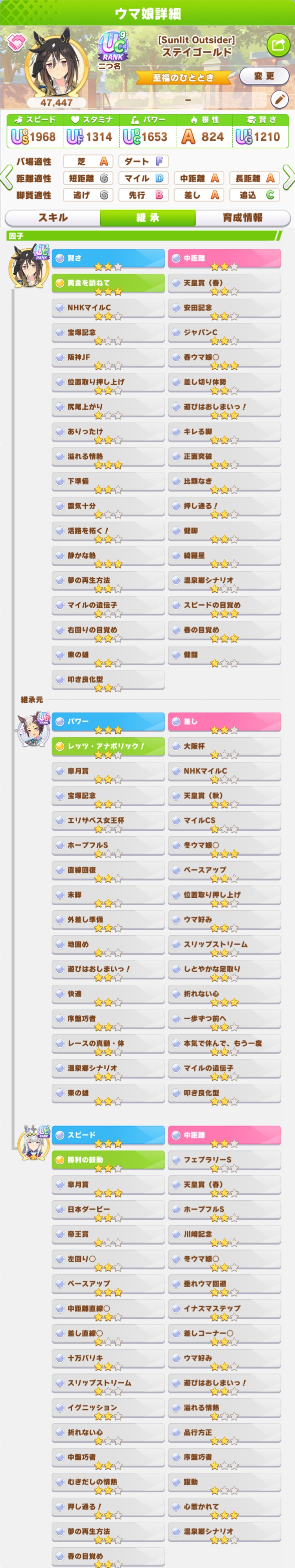The width and height of the screenshot is (295, 1568).
Task: Open the 育成情報 tab
Action: (242, 218)
